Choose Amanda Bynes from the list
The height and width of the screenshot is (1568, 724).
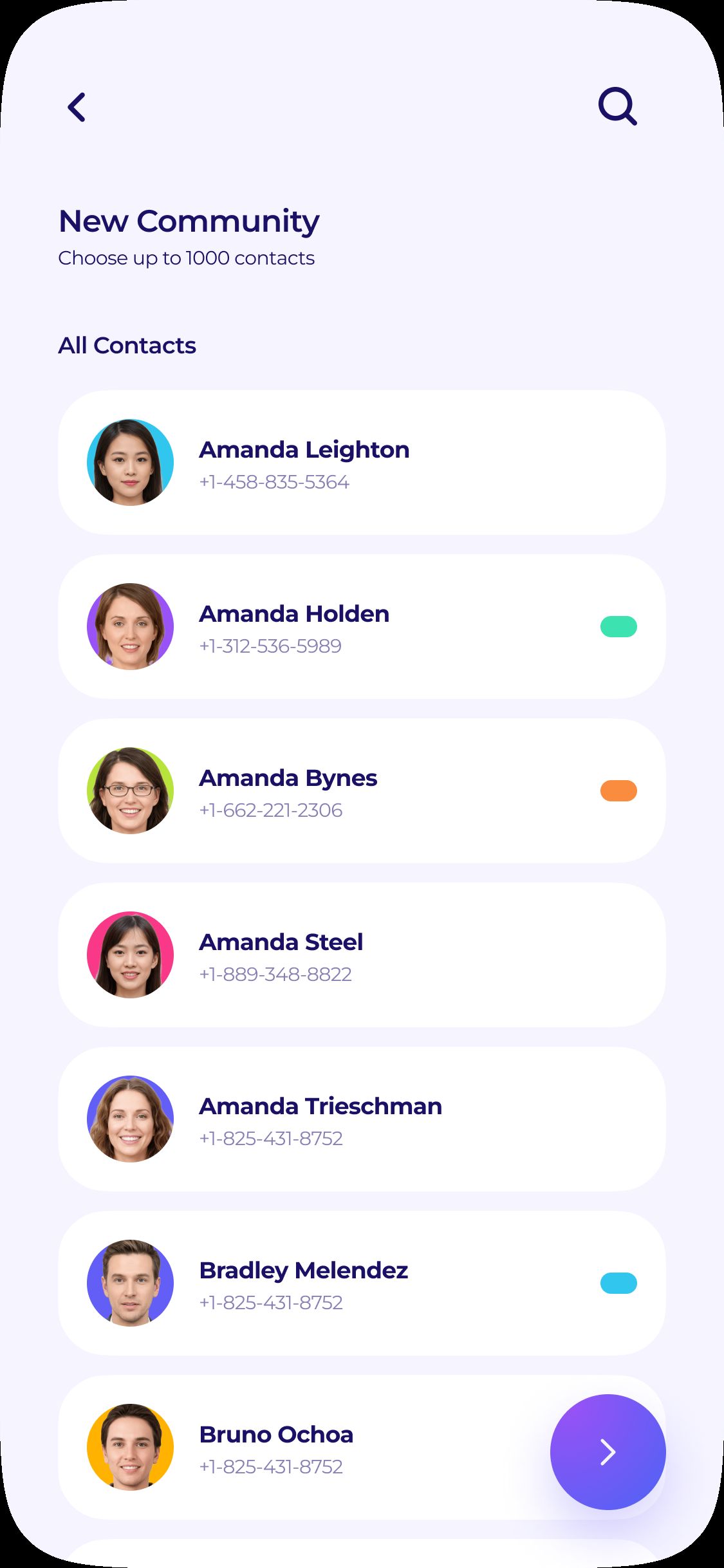pyautogui.click(x=362, y=790)
